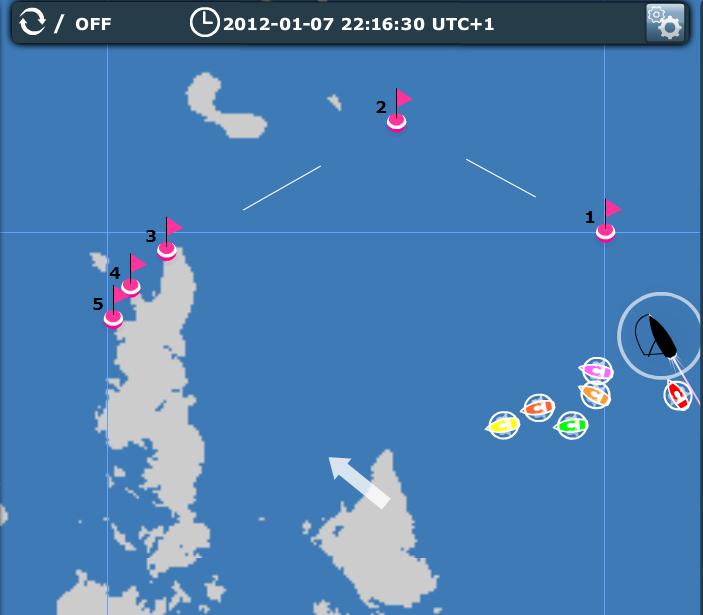Select the yellow competitor boat
The width and height of the screenshot is (703, 615).
(504, 425)
